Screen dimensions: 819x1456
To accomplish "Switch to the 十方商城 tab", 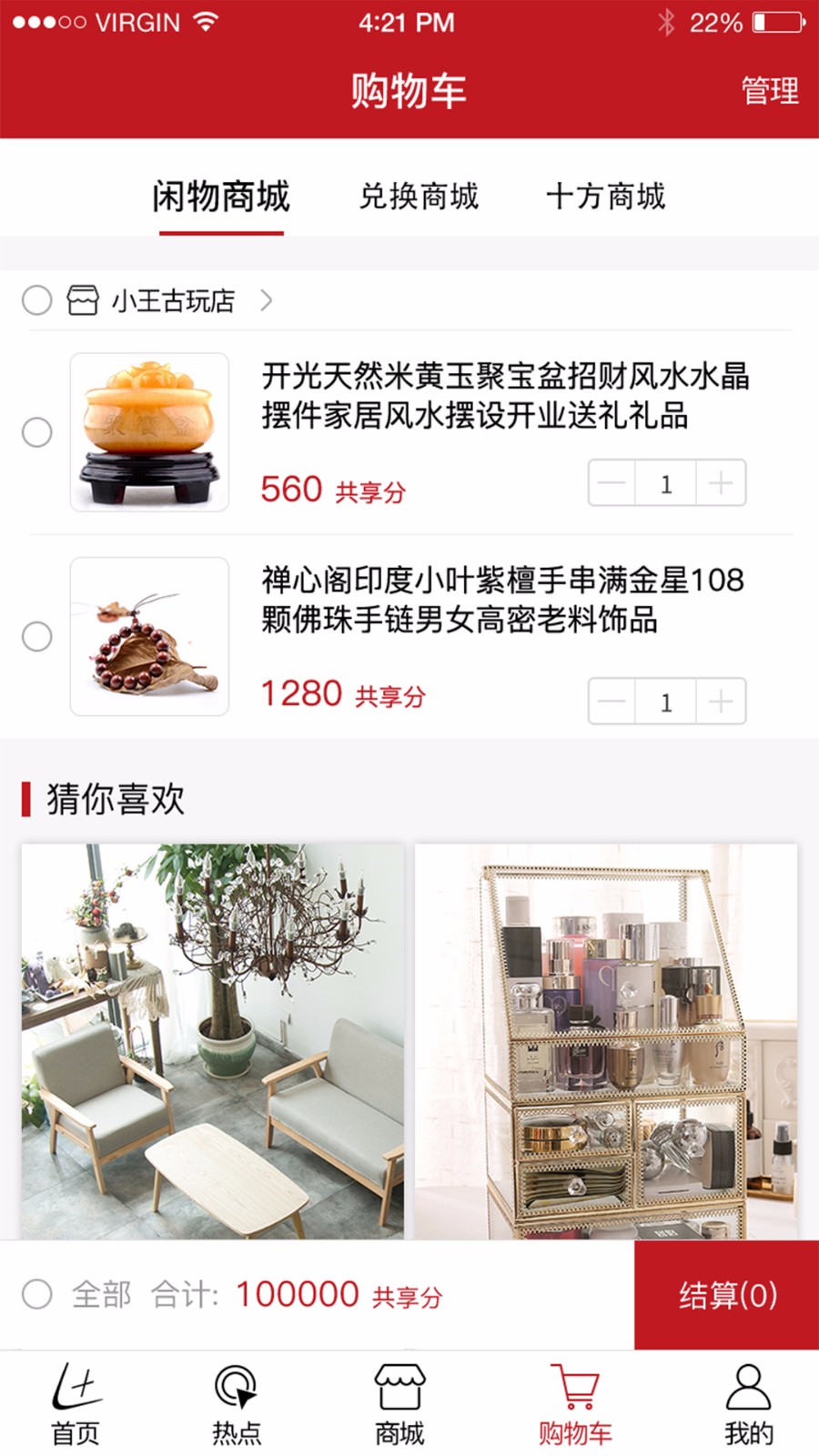I will pos(608,197).
